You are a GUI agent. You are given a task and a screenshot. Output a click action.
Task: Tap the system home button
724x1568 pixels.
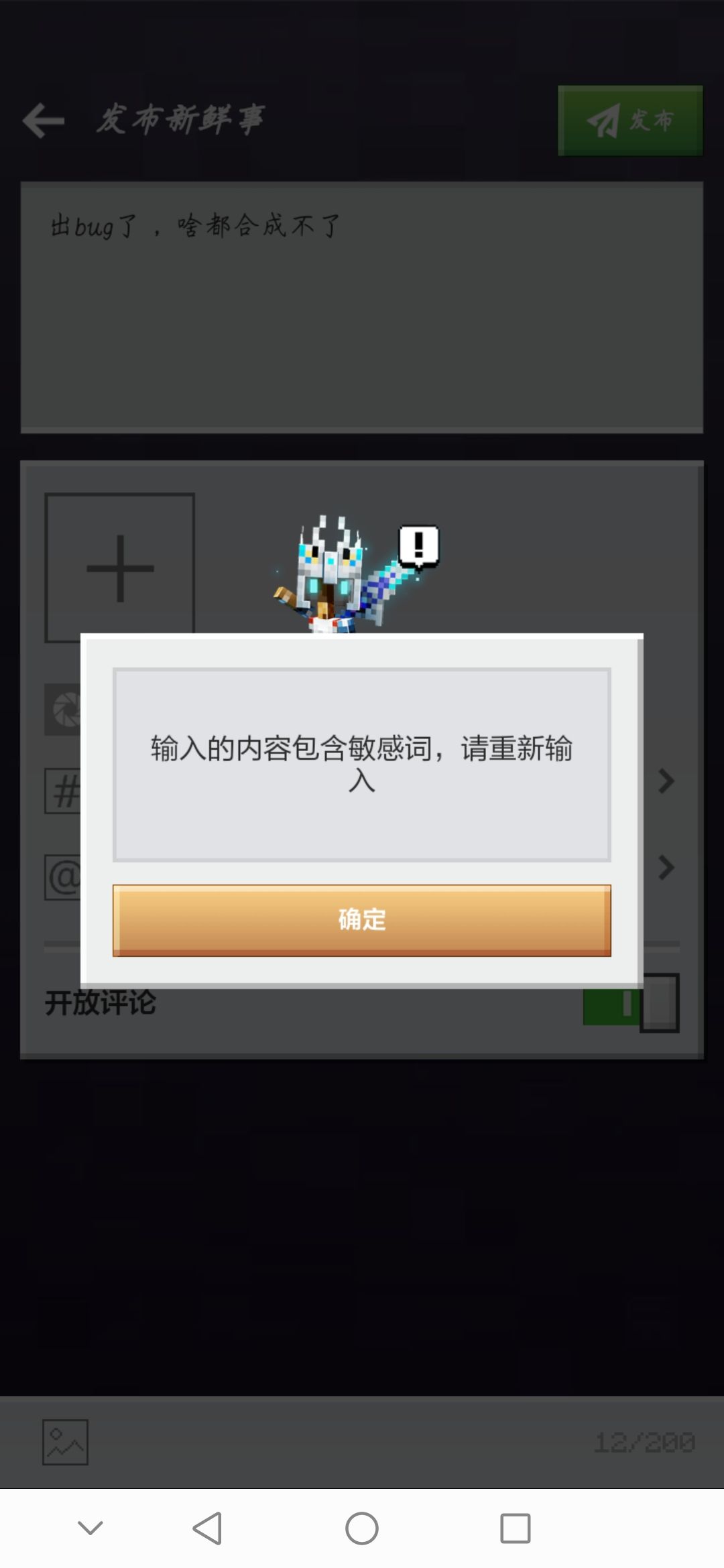tap(361, 1528)
